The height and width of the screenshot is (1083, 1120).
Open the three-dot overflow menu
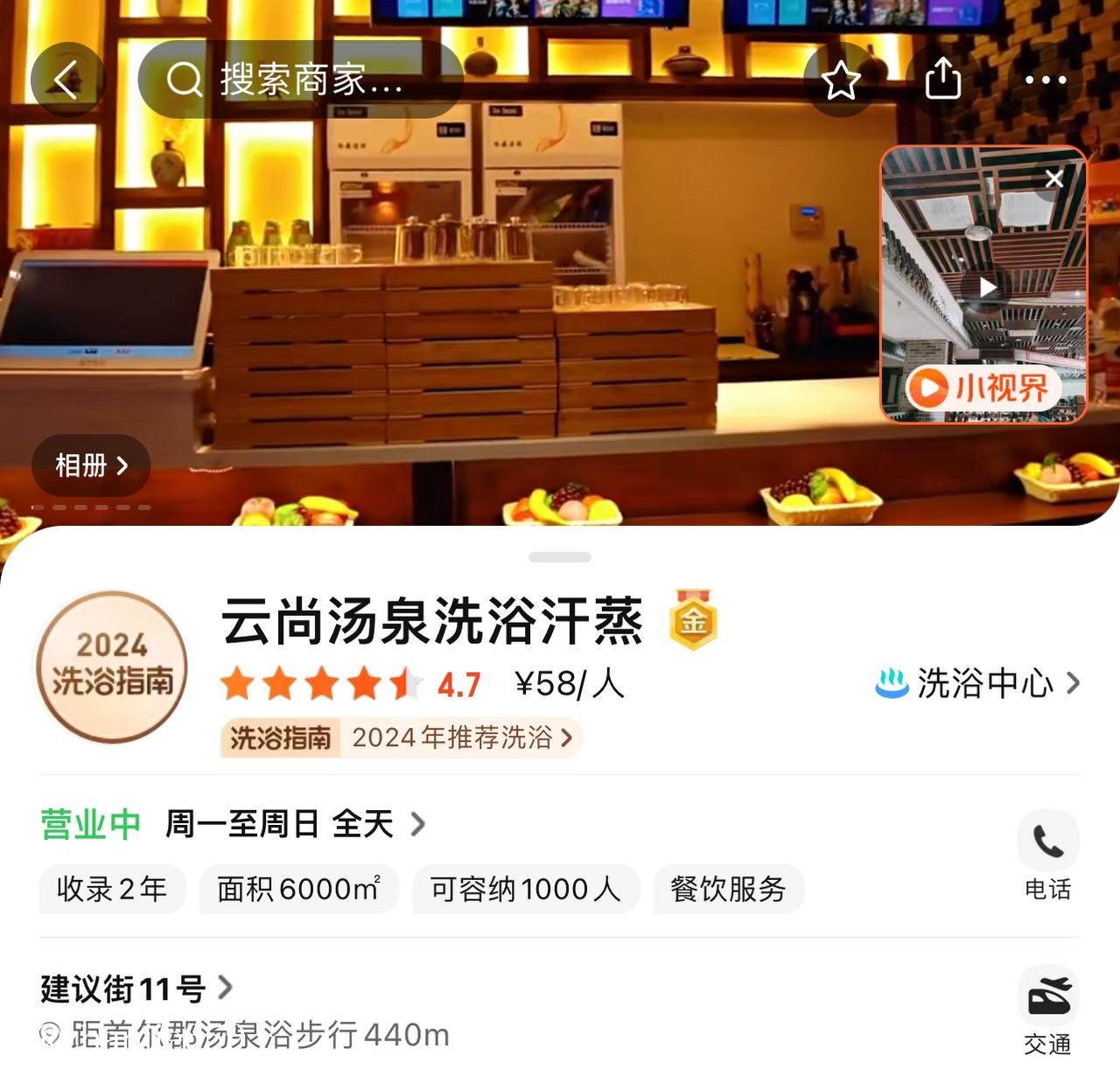click(1046, 80)
